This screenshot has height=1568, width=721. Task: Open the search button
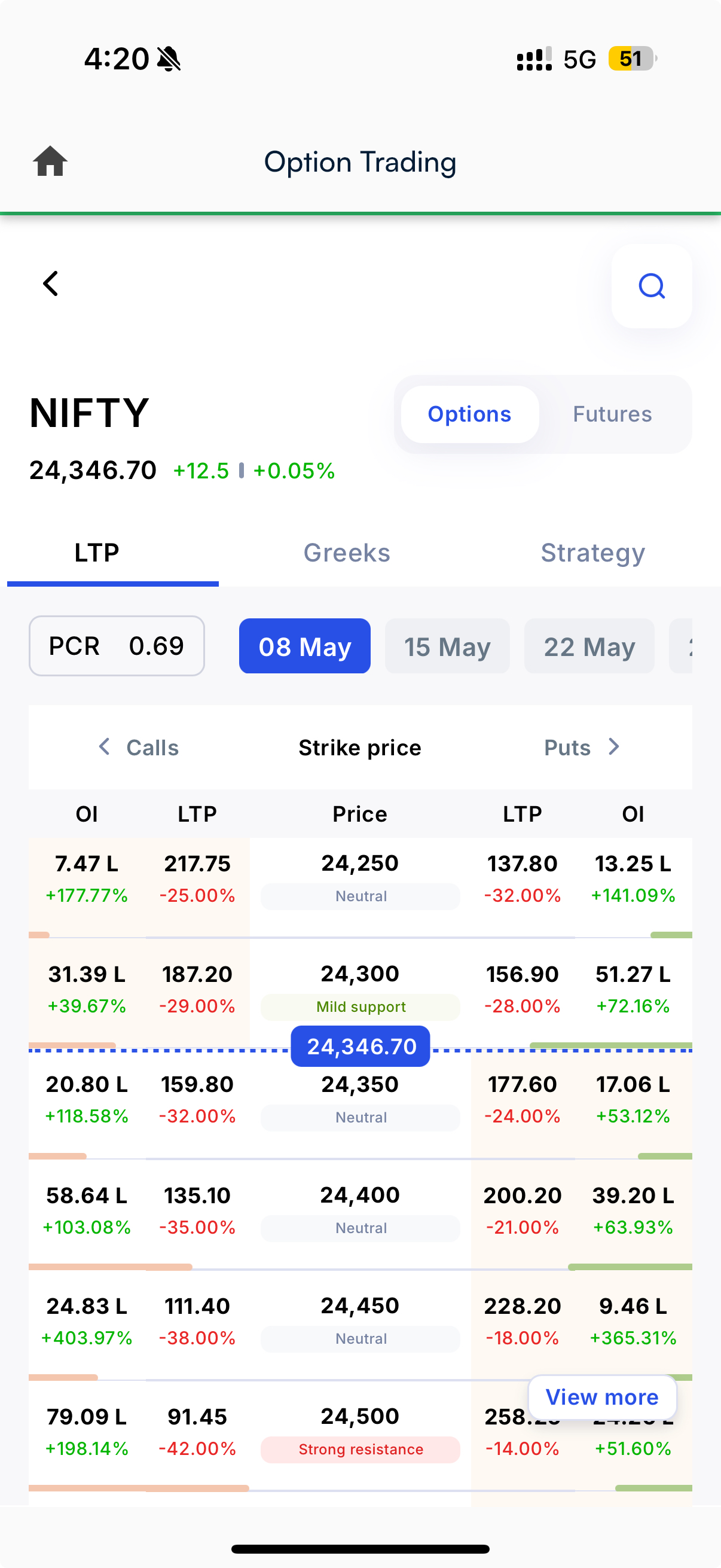coord(652,286)
